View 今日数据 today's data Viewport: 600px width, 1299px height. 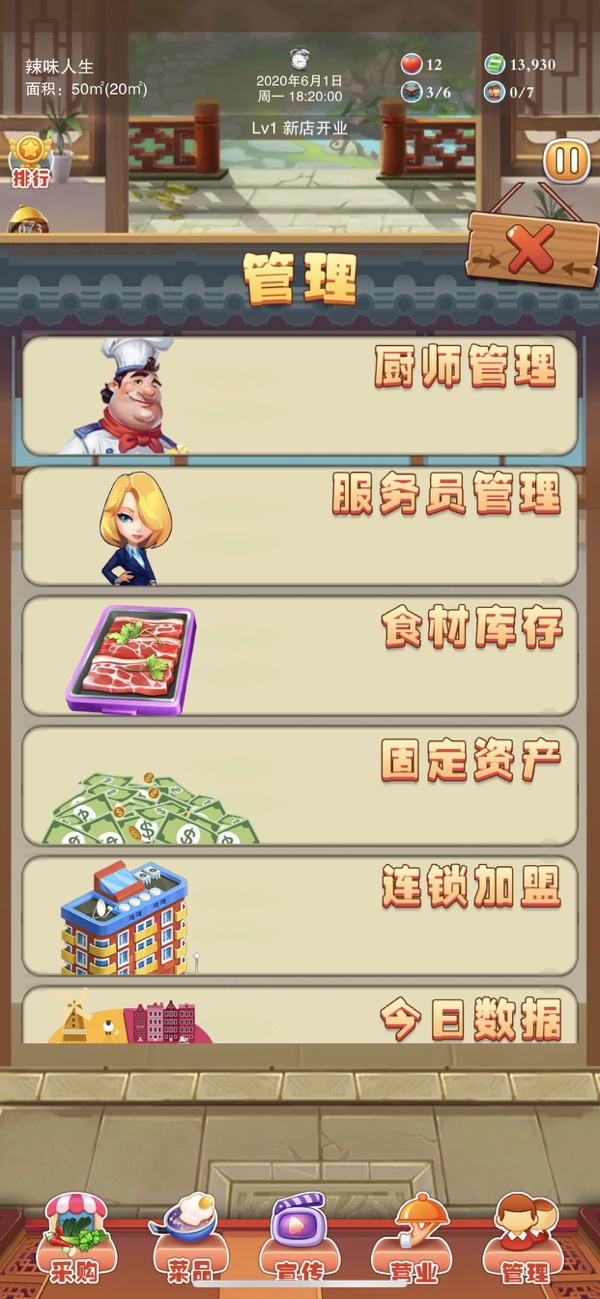point(300,1018)
